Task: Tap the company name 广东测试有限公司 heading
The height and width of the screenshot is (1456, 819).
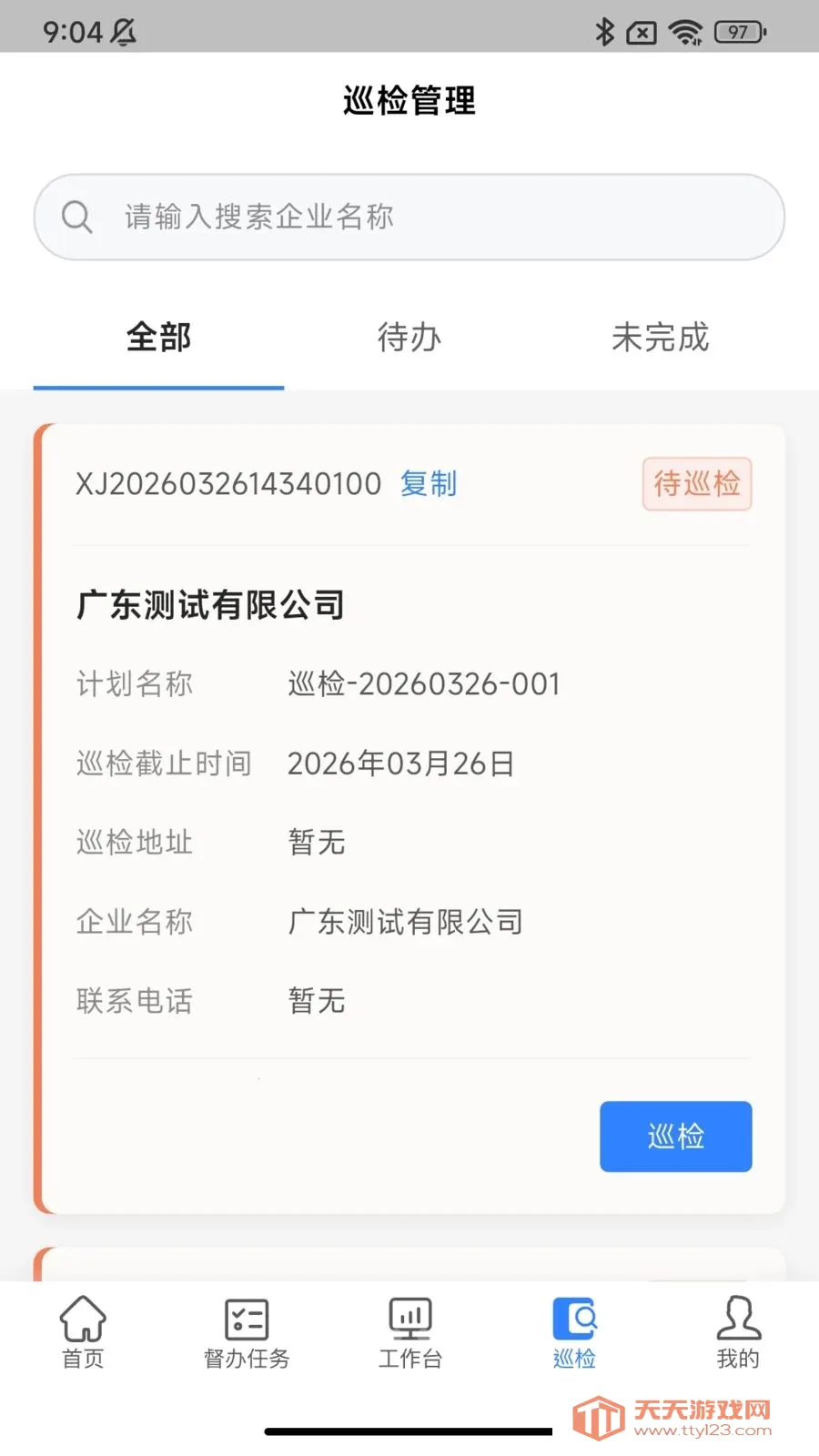Action: pyautogui.click(x=210, y=603)
